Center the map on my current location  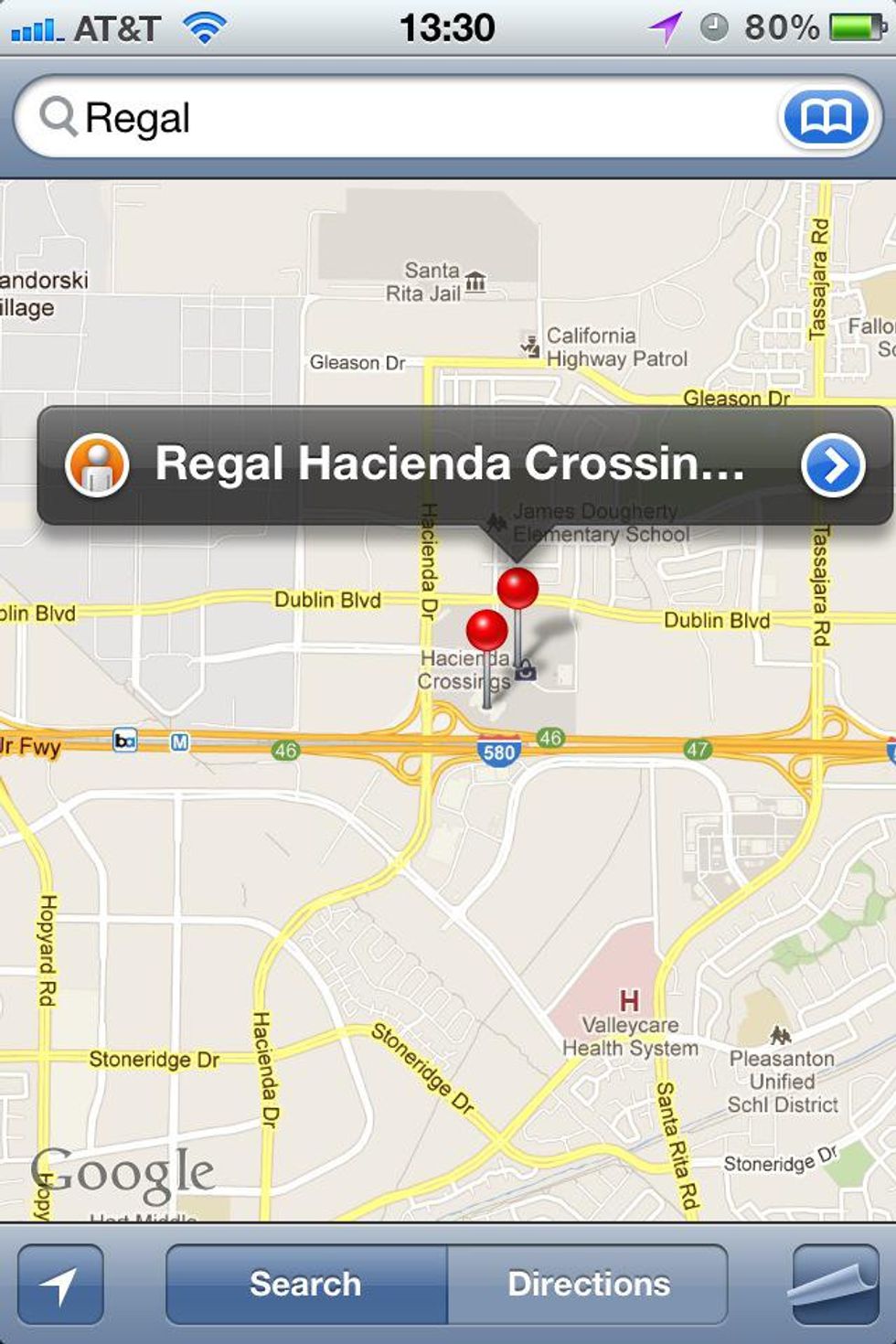click(60, 1284)
